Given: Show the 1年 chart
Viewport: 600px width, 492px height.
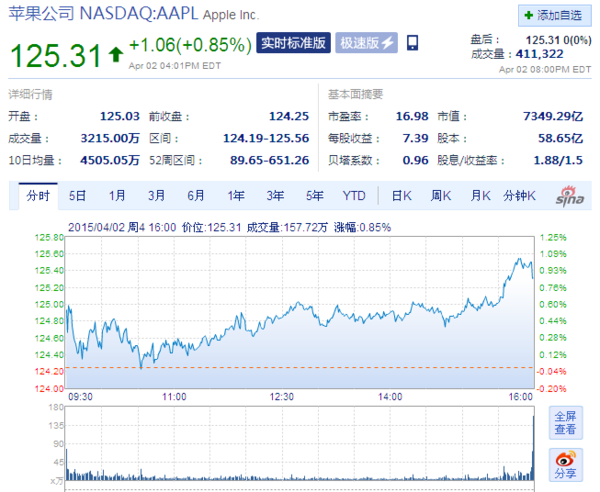Looking at the screenshot, I should click(x=236, y=195).
